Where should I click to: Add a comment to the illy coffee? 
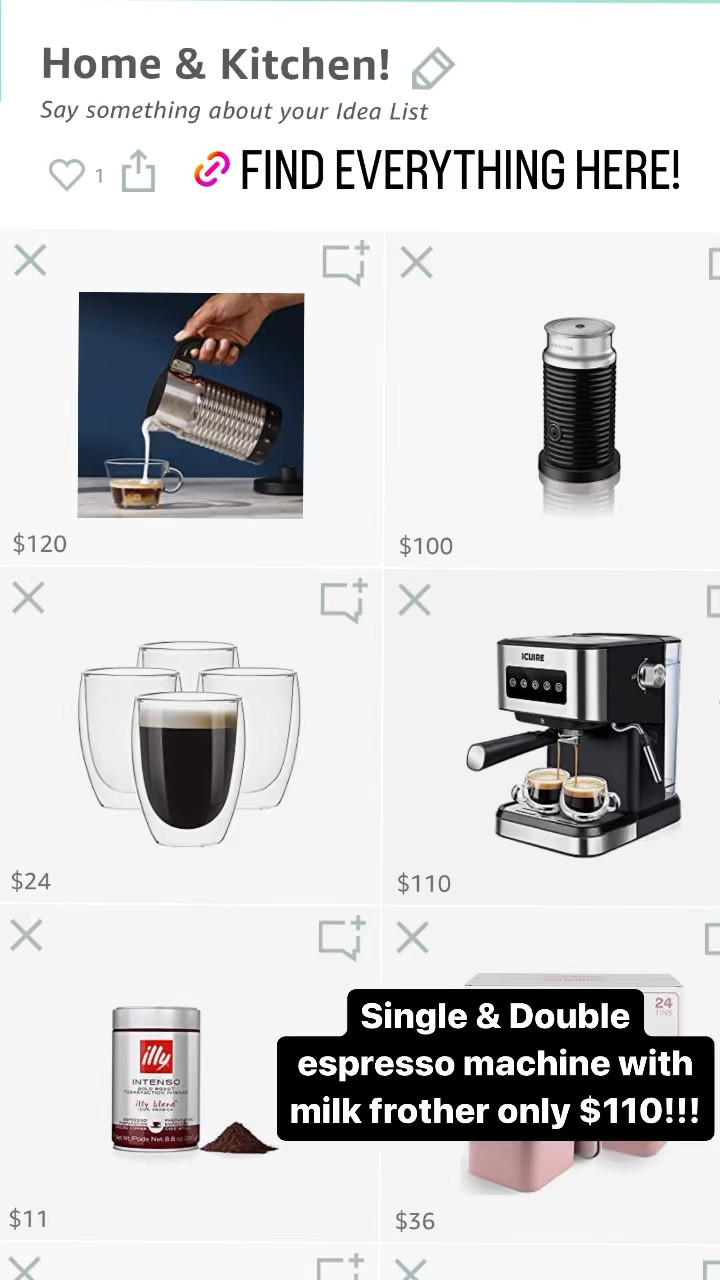342,937
